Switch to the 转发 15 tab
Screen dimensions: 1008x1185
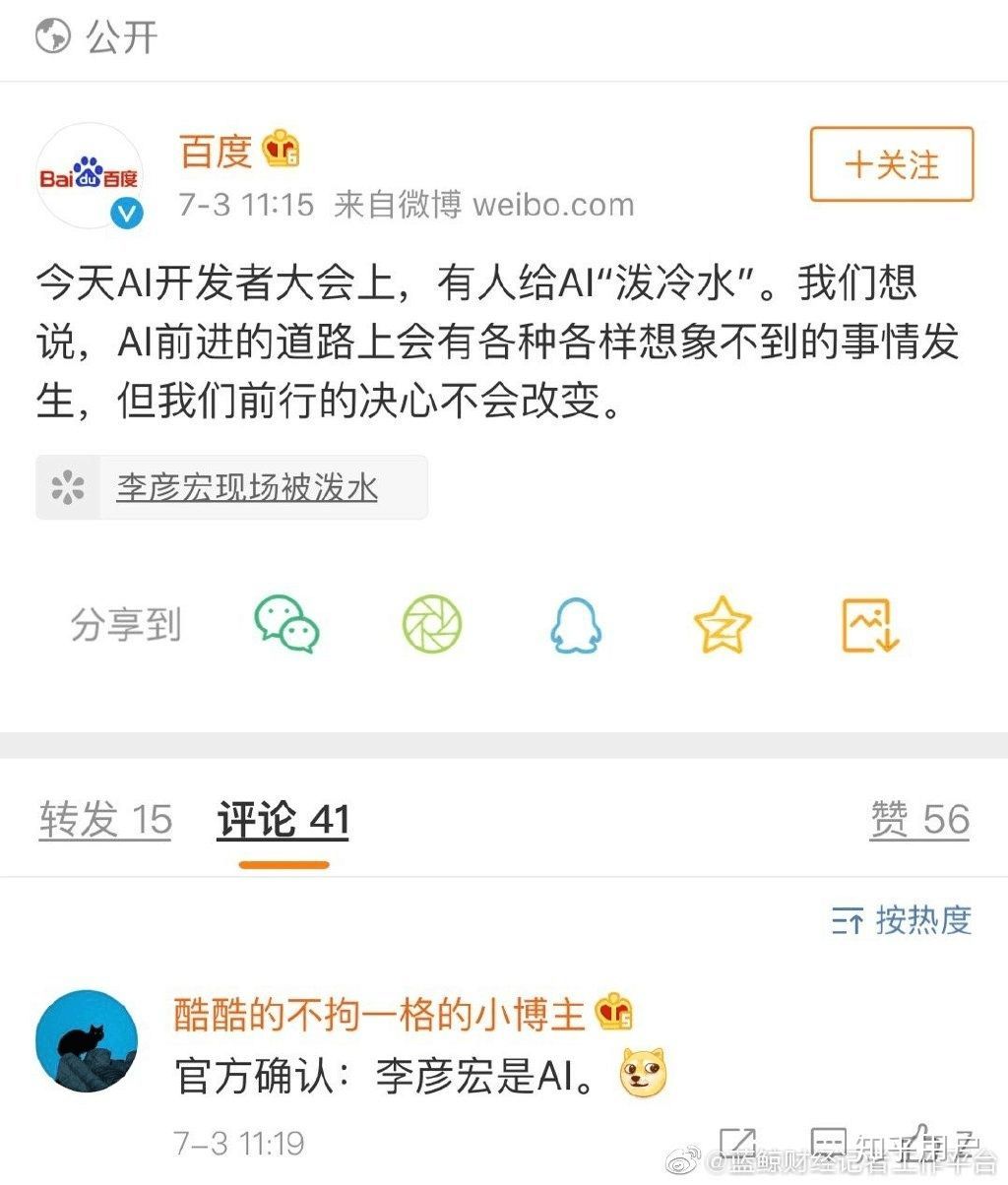point(103,819)
